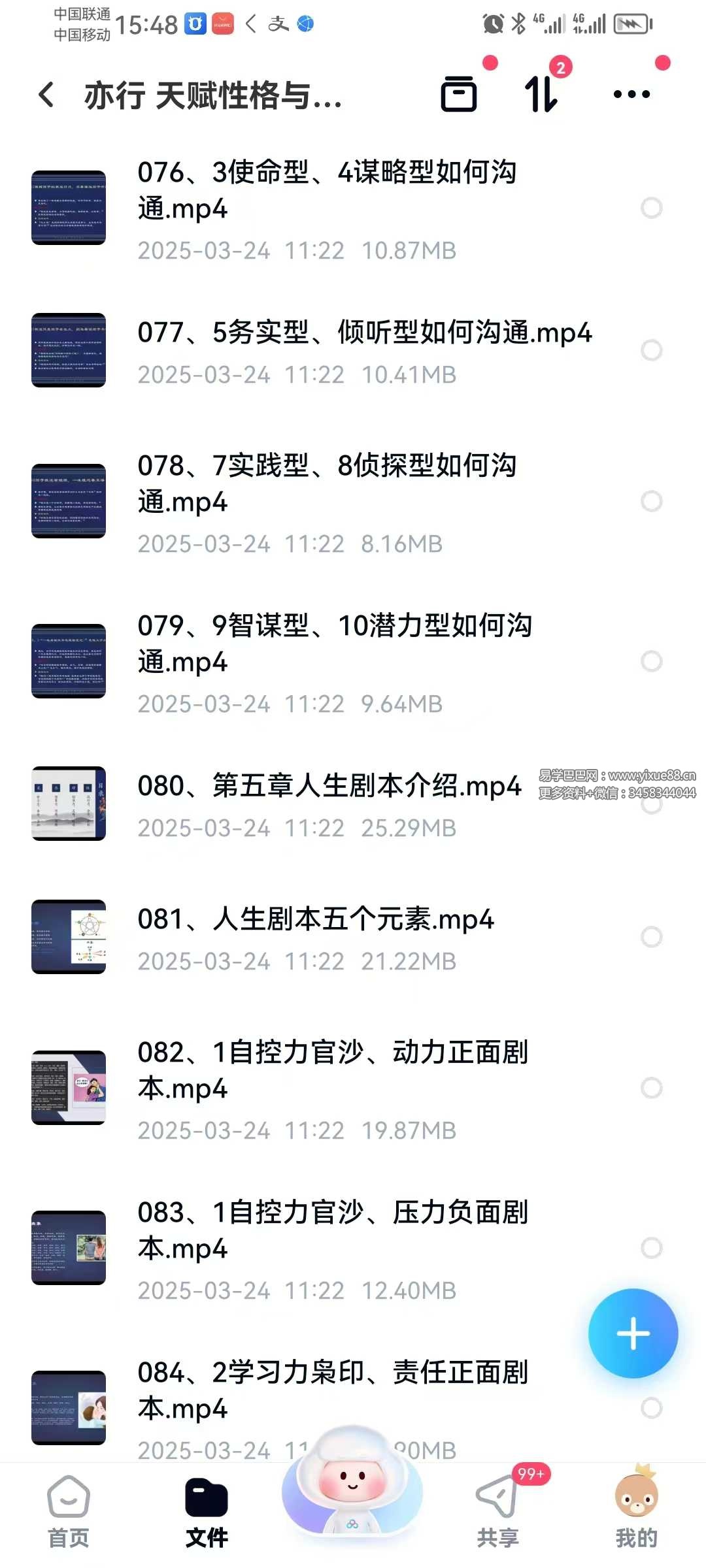
Task: Mark file 082 with its selection circle
Action: [651, 1088]
